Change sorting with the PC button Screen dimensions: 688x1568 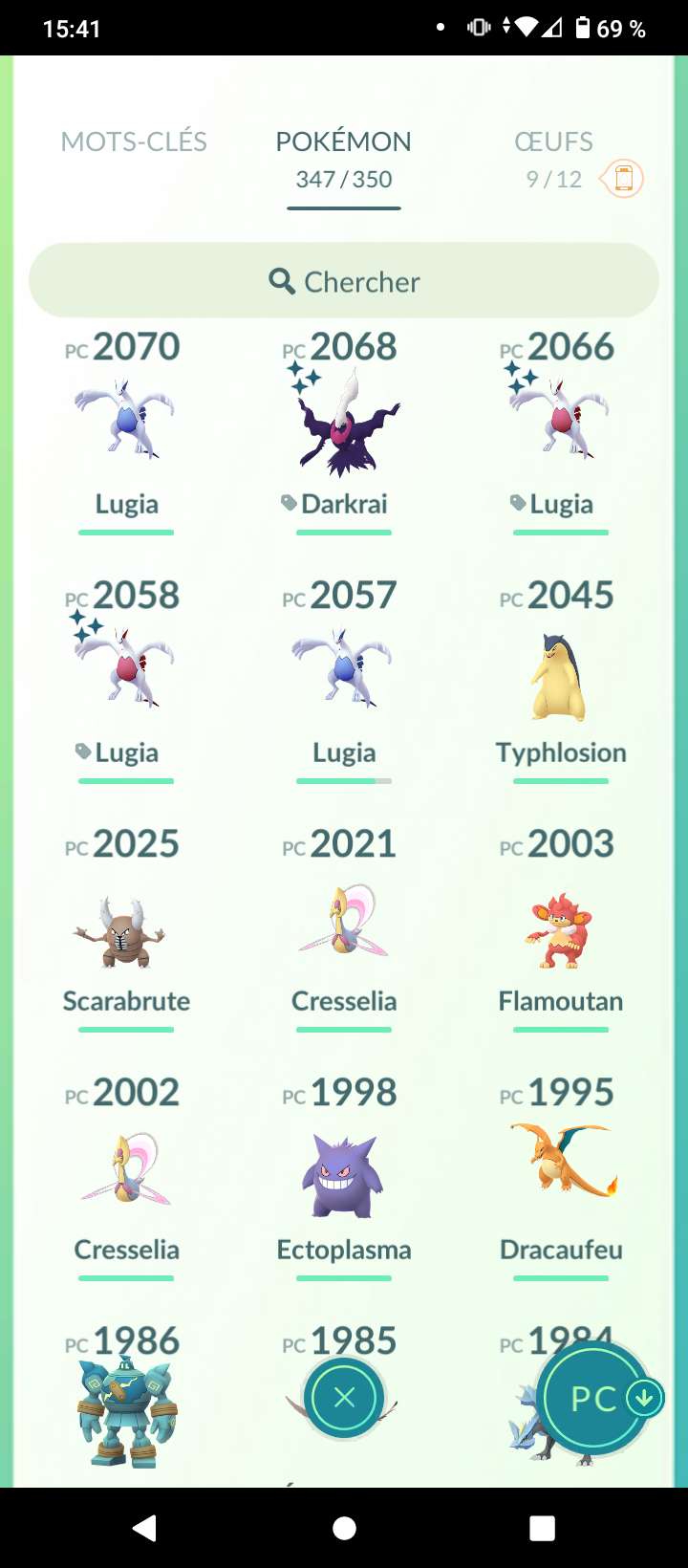click(x=597, y=1398)
